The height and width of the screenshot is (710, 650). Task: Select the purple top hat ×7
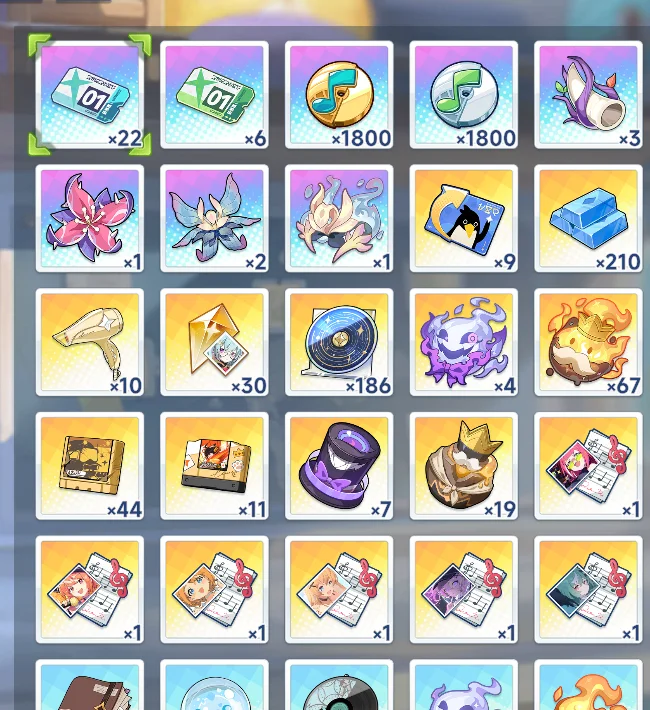tap(339, 467)
